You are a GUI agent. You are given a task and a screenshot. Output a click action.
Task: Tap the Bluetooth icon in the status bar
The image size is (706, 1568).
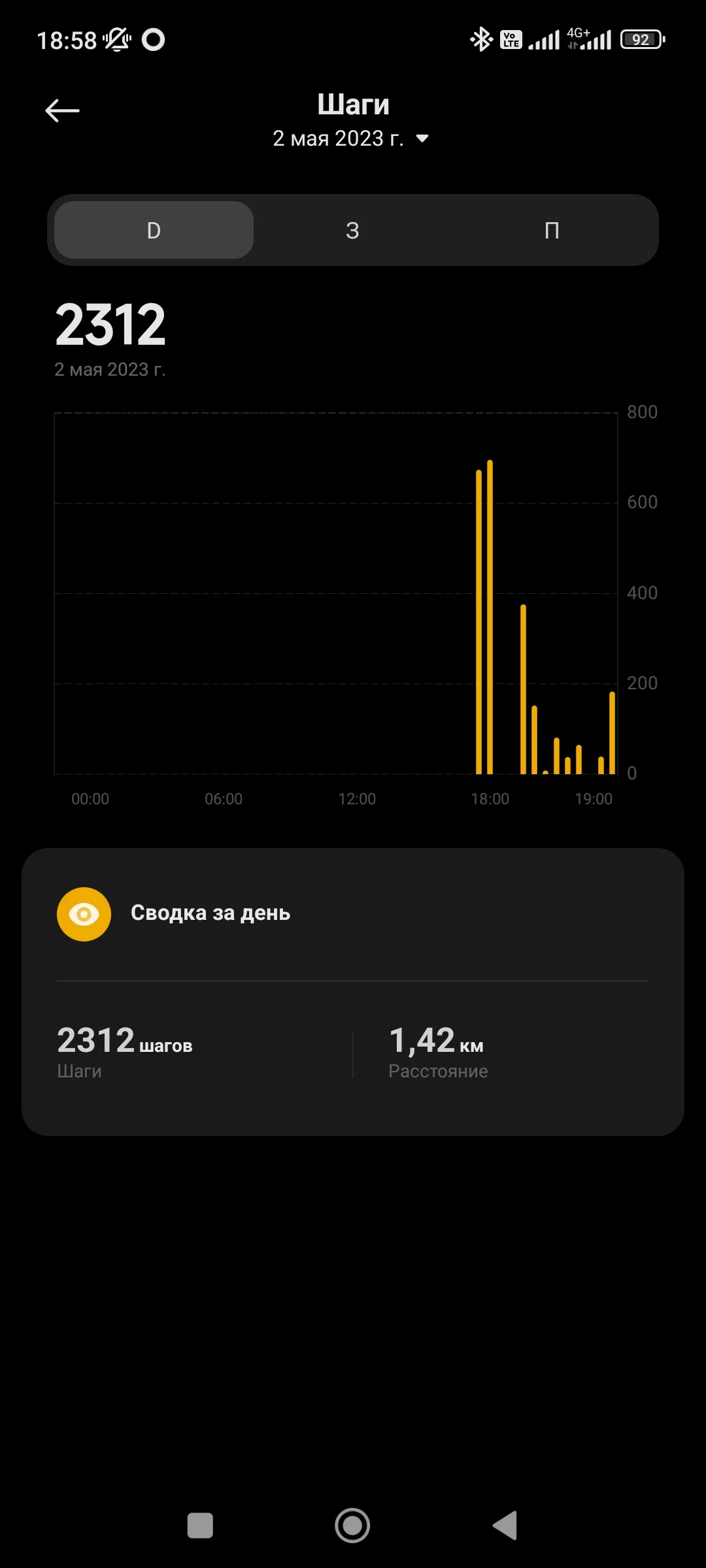pos(480,39)
